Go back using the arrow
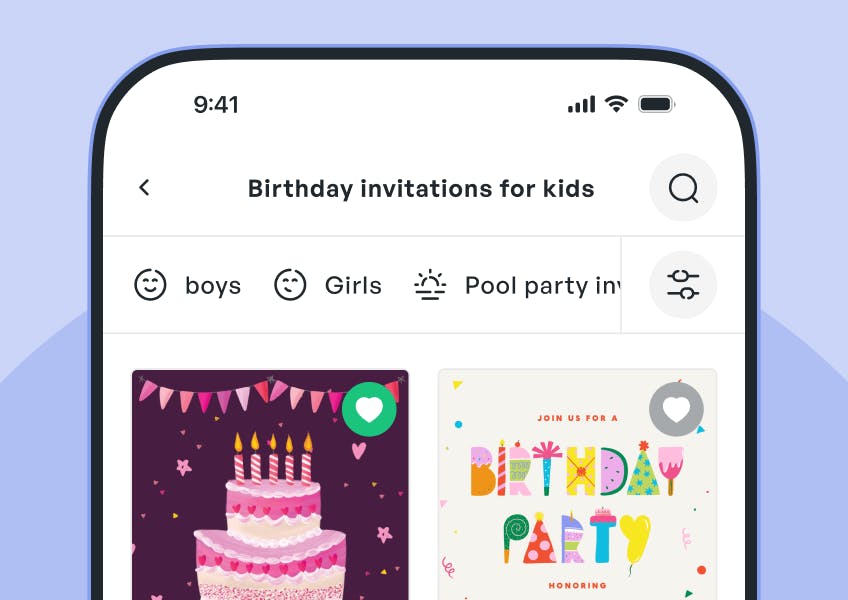Screen dimensions: 848x600 144,188
